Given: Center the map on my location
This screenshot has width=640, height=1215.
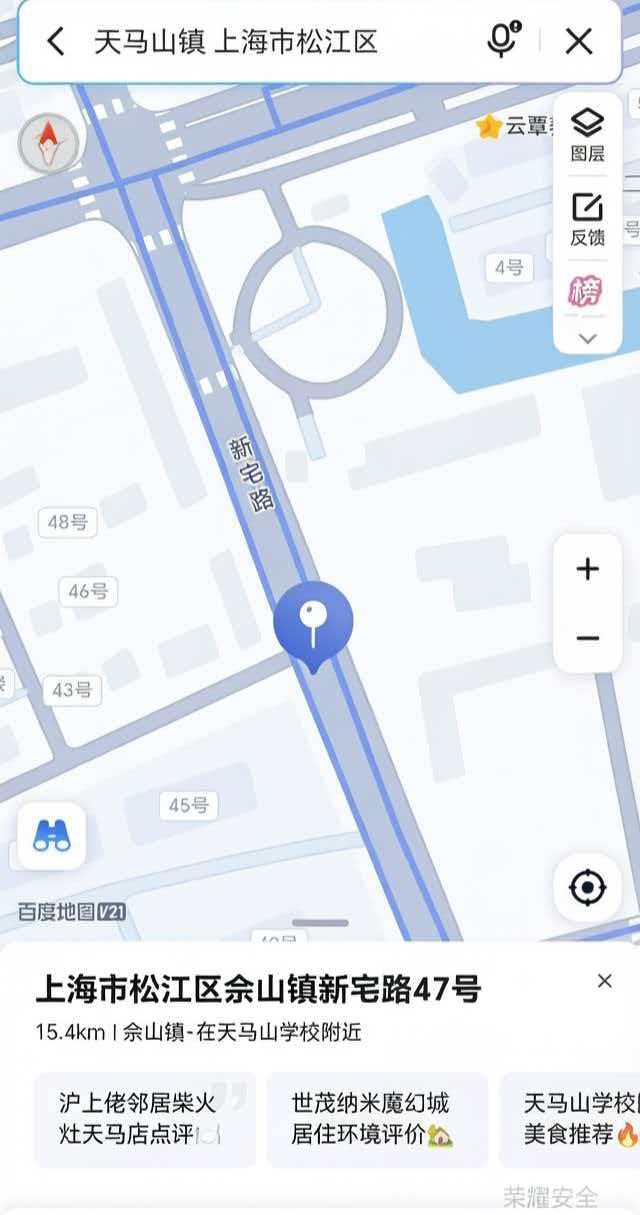Looking at the screenshot, I should tap(587, 887).
